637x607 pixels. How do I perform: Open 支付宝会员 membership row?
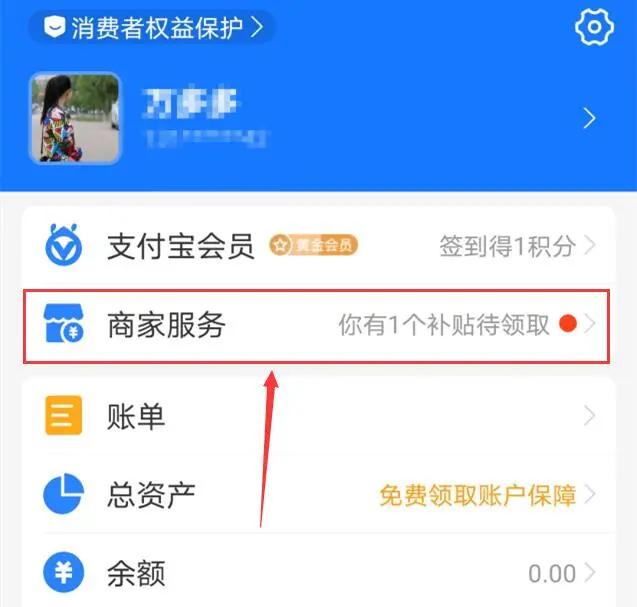point(318,245)
